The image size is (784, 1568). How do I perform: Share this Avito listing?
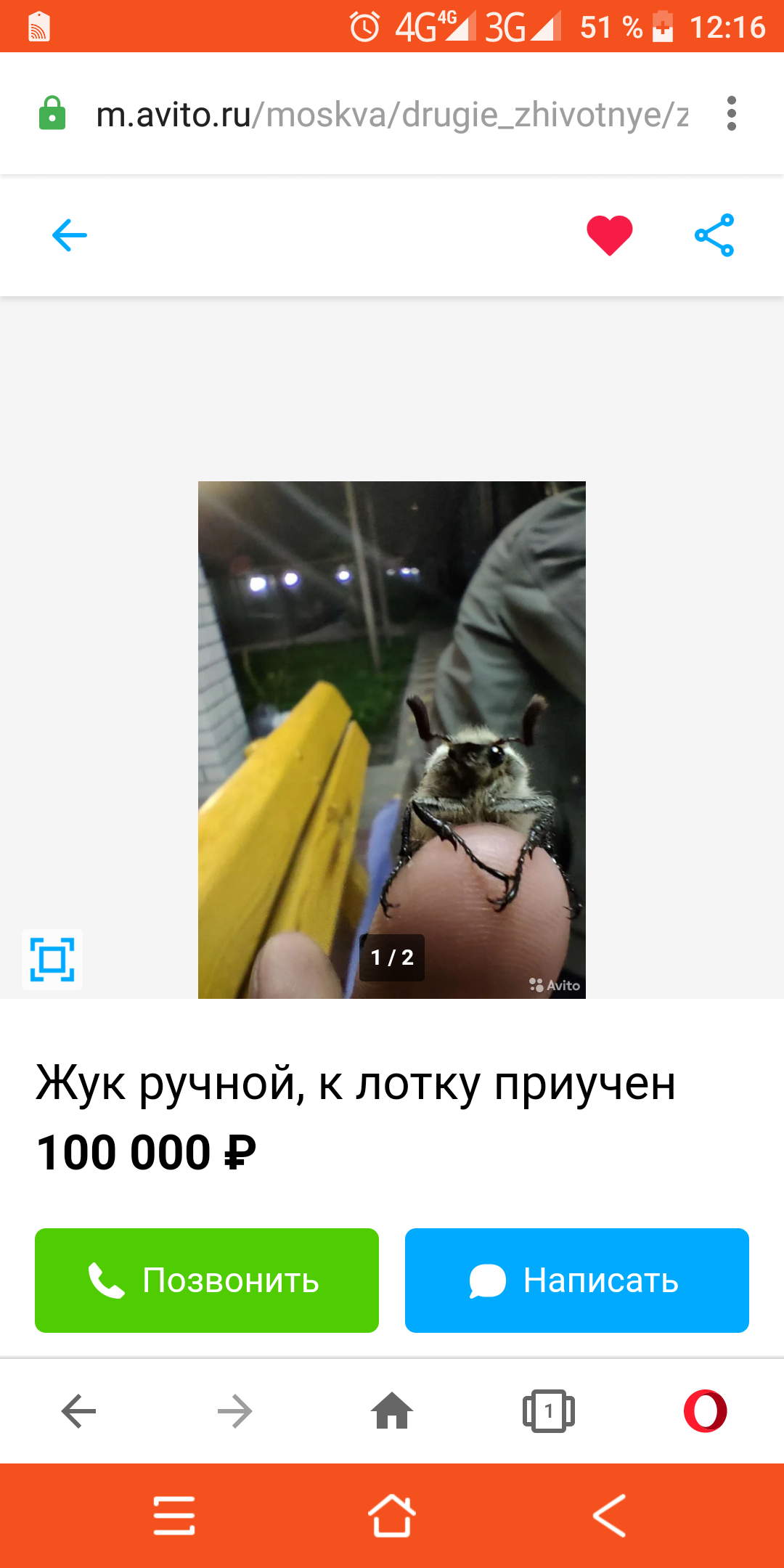point(714,235)
